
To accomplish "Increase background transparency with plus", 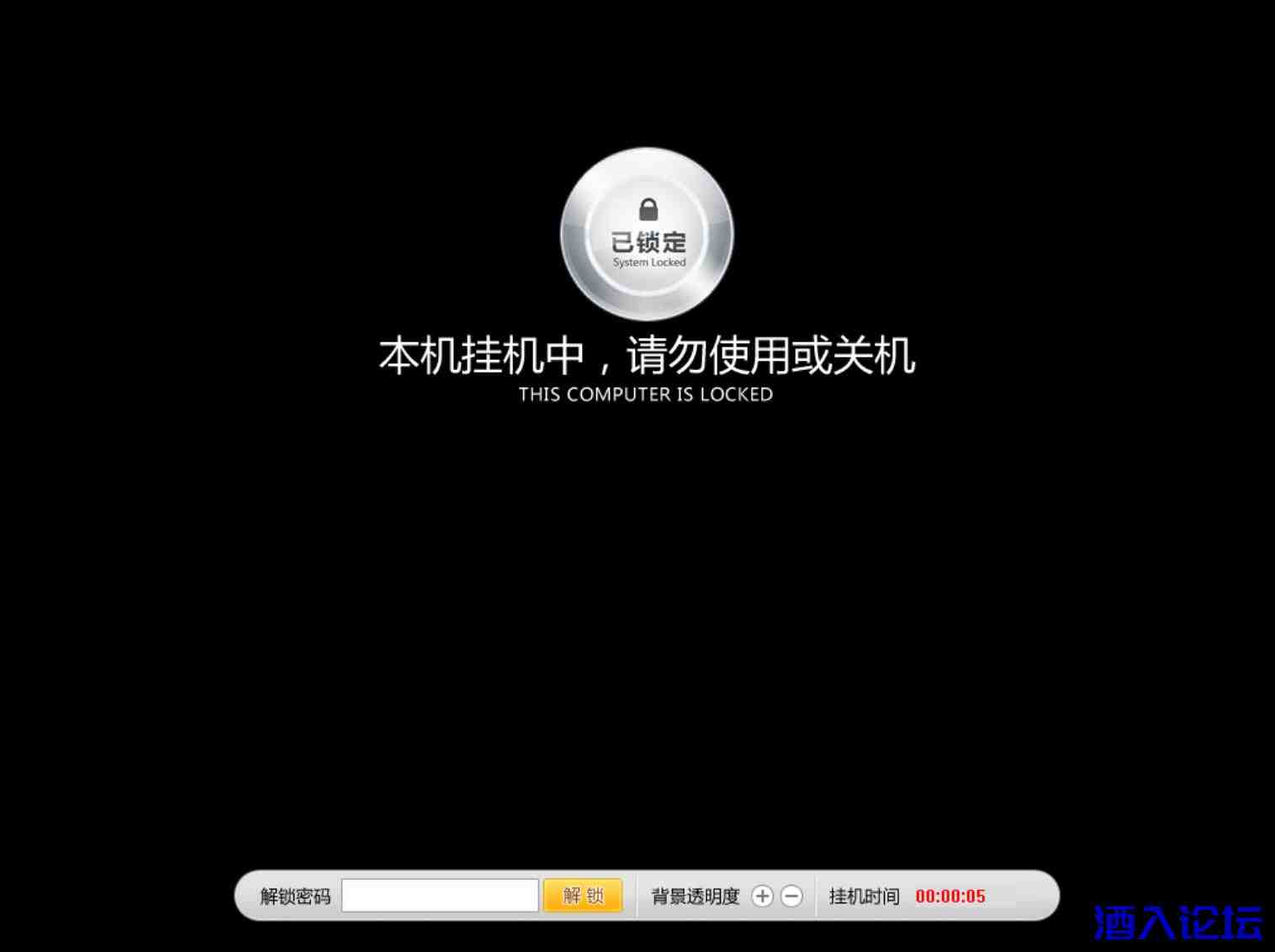I will 762,896.
